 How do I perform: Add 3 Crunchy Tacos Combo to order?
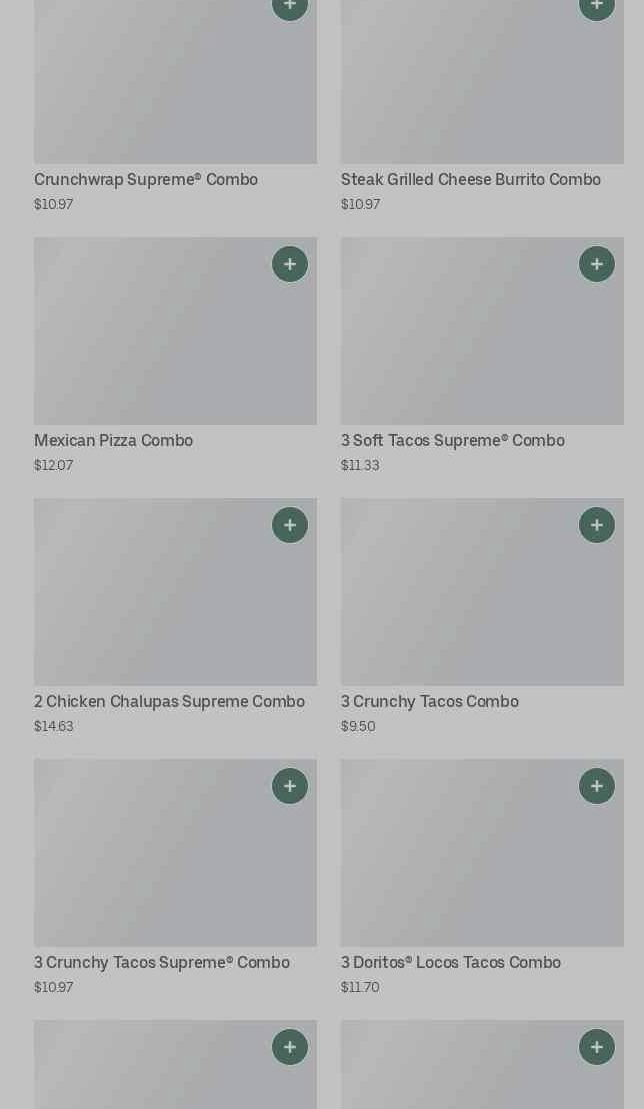click(x=597, y=525)
